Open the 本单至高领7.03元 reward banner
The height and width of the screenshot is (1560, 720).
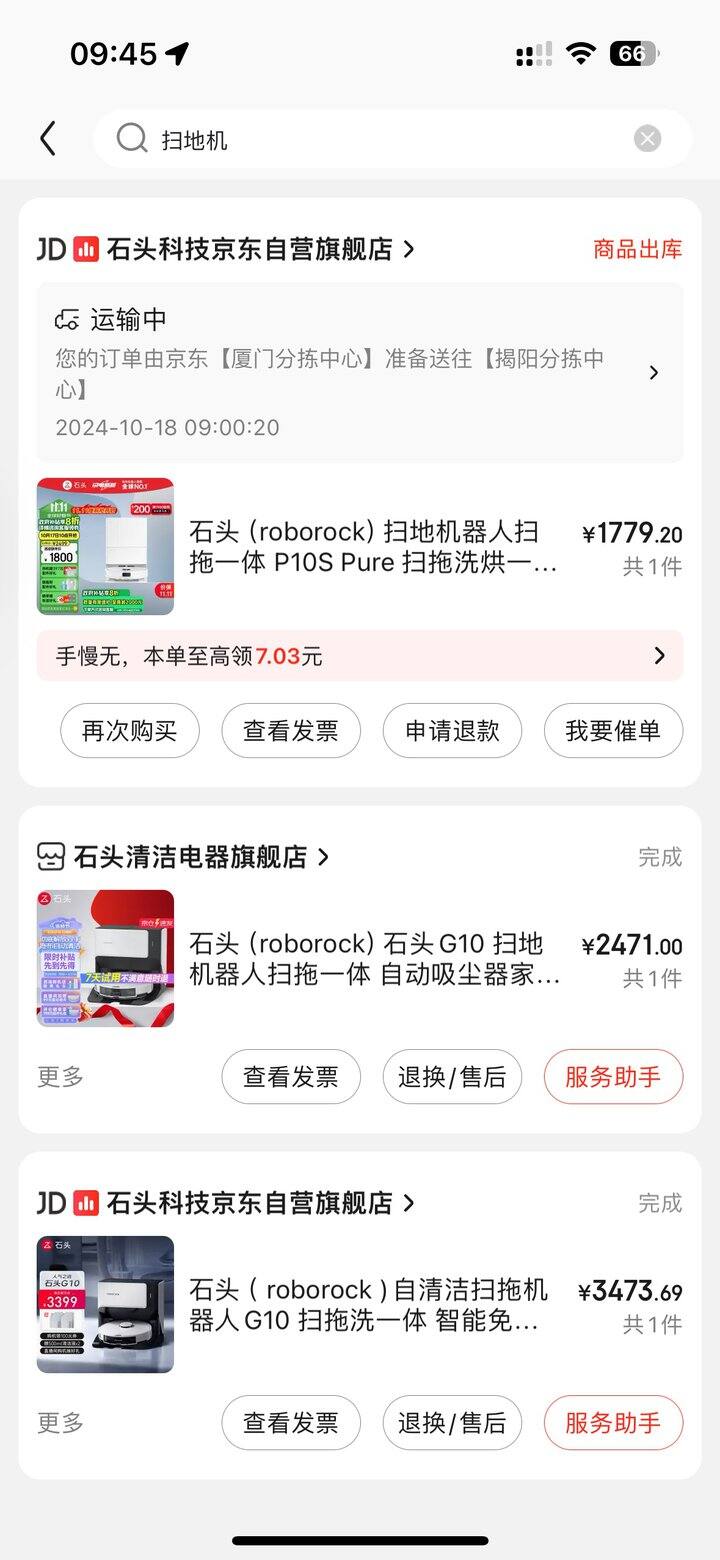[x=360, y=656]
